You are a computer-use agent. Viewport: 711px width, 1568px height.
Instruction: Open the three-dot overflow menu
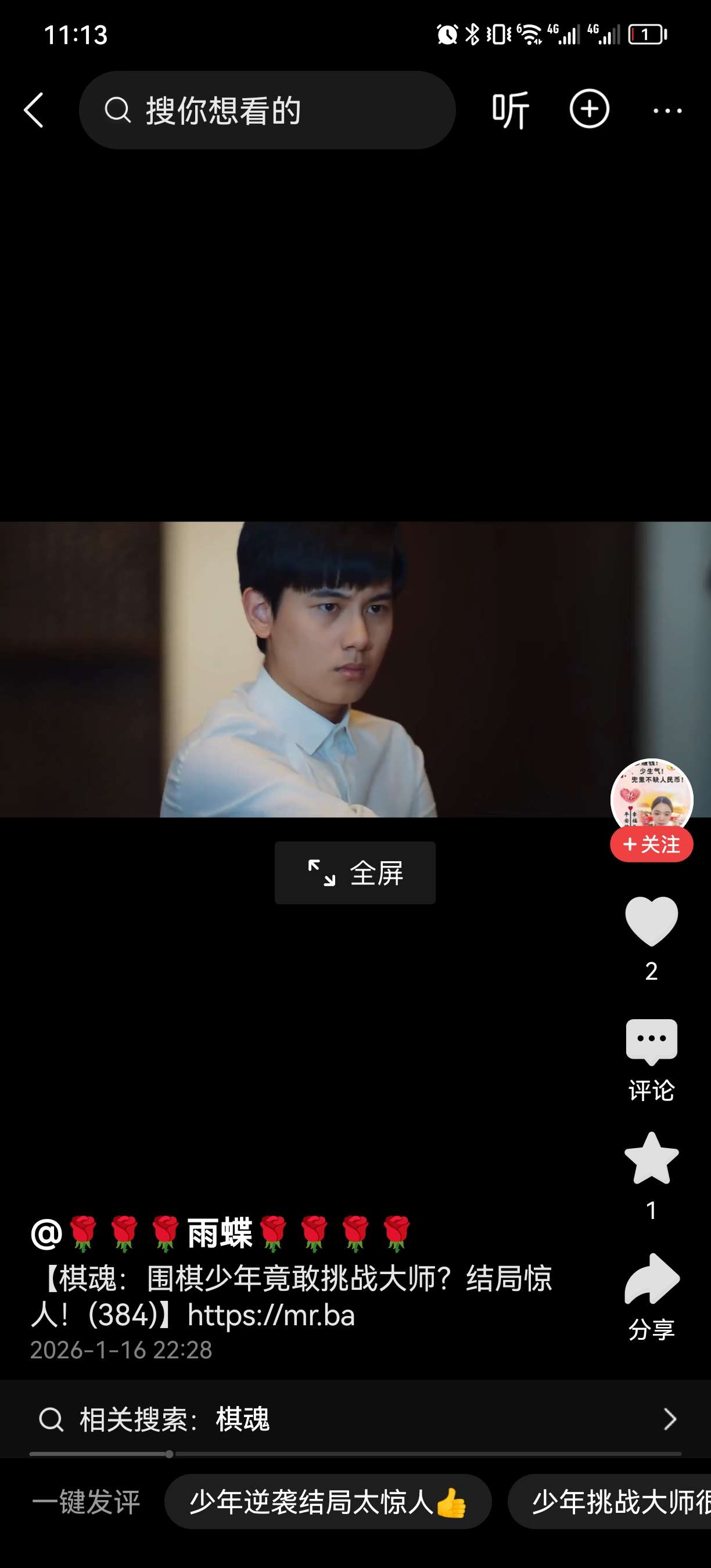click(x=667, y=111)
